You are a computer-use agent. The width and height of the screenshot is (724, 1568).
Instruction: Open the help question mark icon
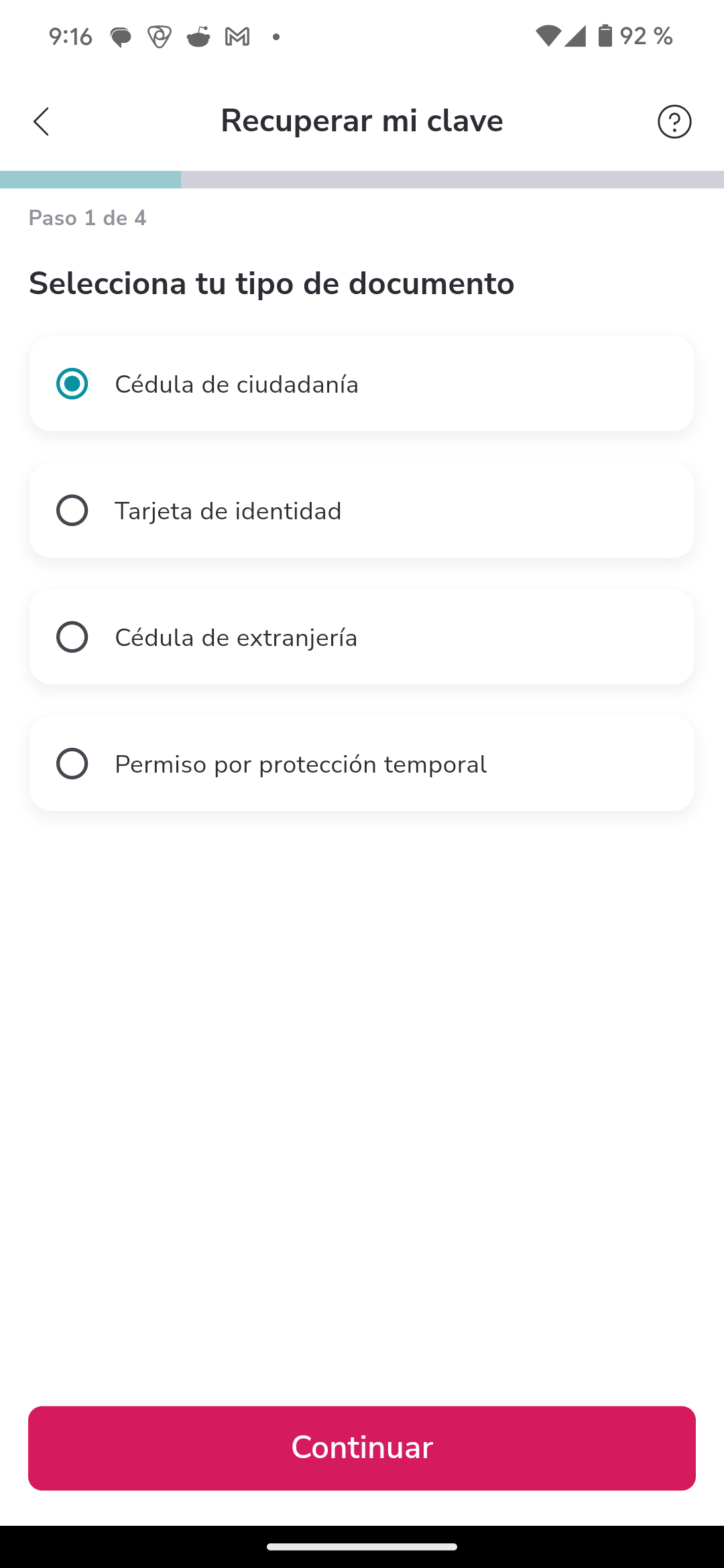(x=674, y=122)
